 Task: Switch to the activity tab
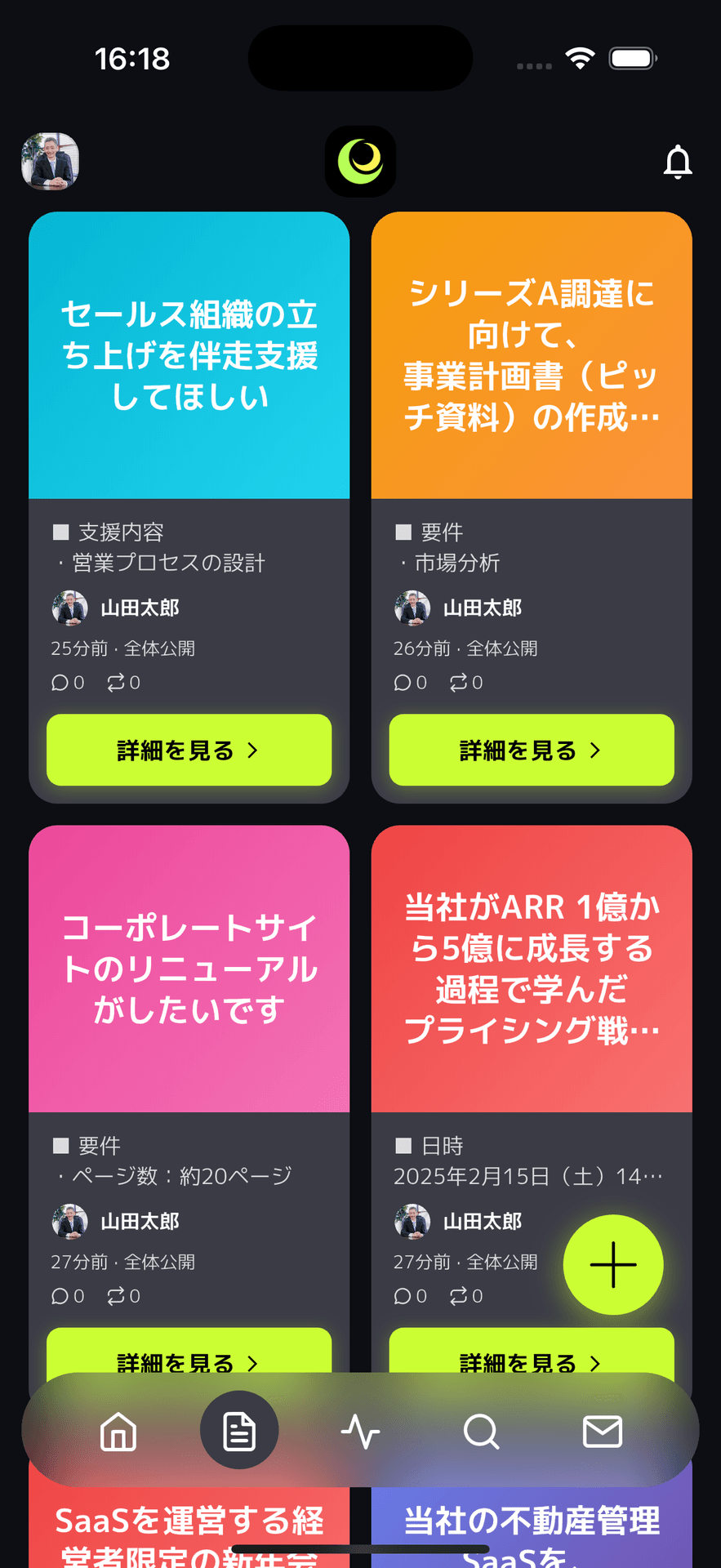point(360,1432)
